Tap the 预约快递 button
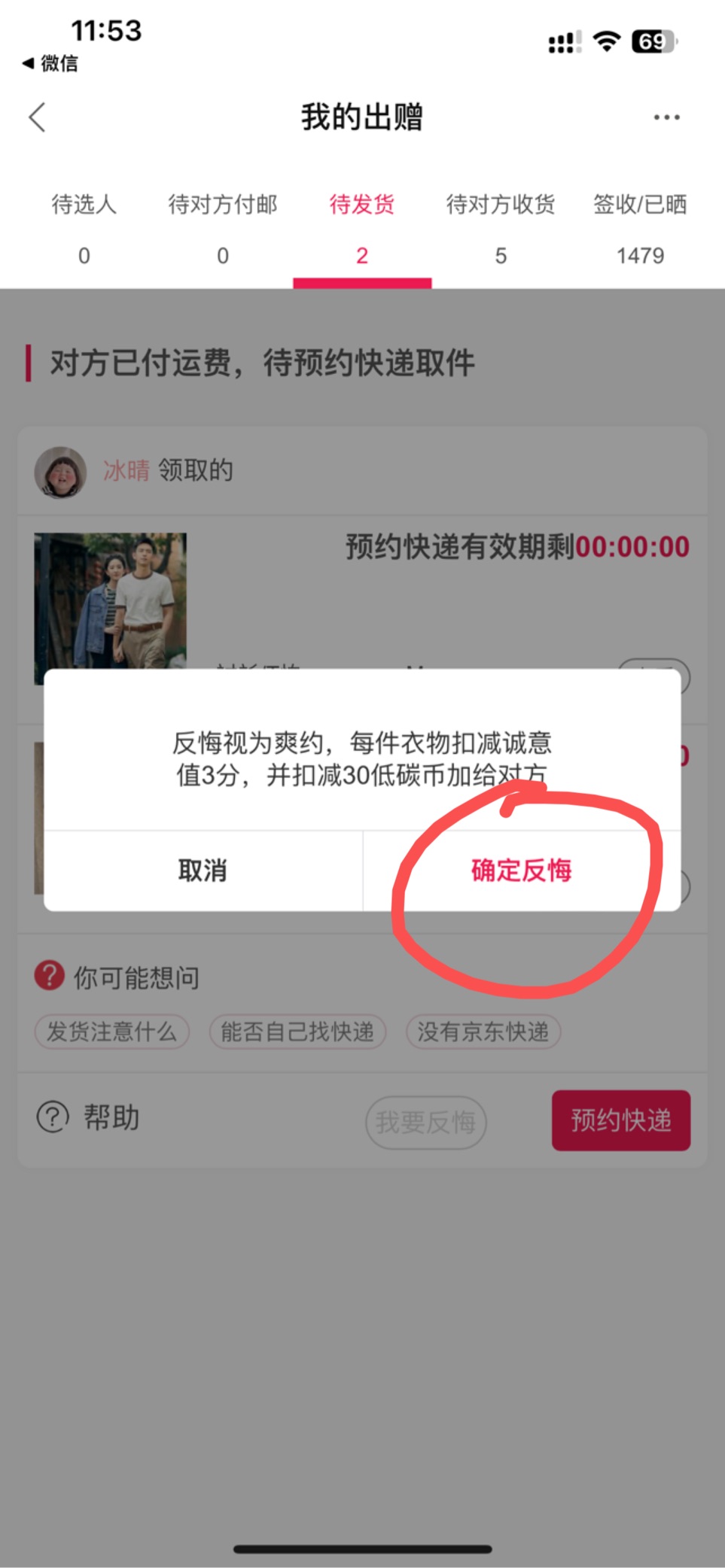 point(621,1120)
